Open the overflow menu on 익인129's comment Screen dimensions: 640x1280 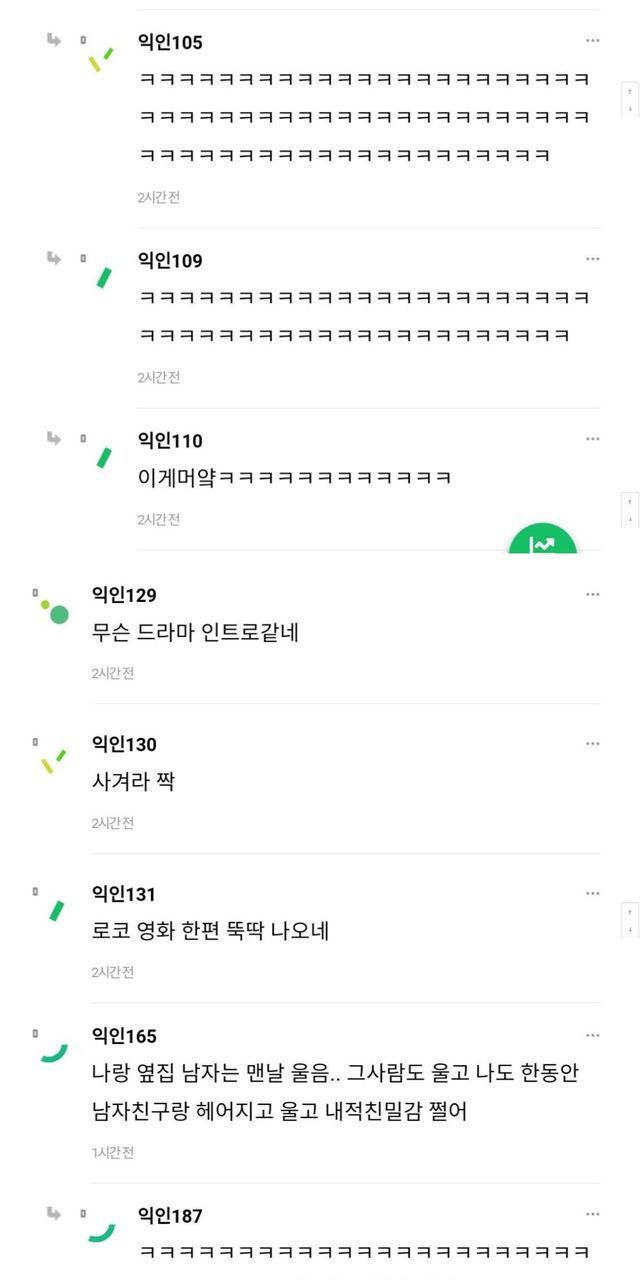pos(593,594)
